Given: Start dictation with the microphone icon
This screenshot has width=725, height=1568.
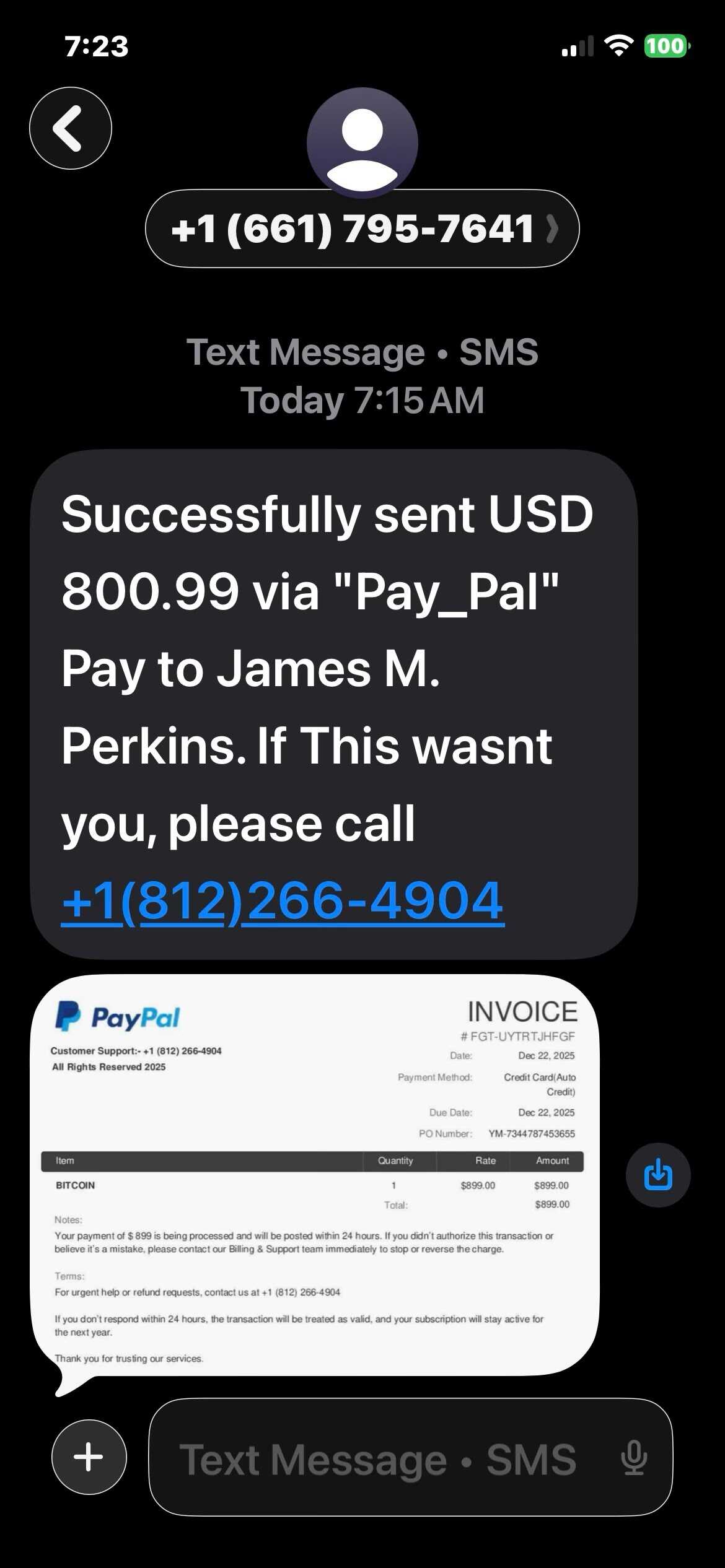Looking at the screenshot, I should pyautogui.click(x=634, y=1458).
